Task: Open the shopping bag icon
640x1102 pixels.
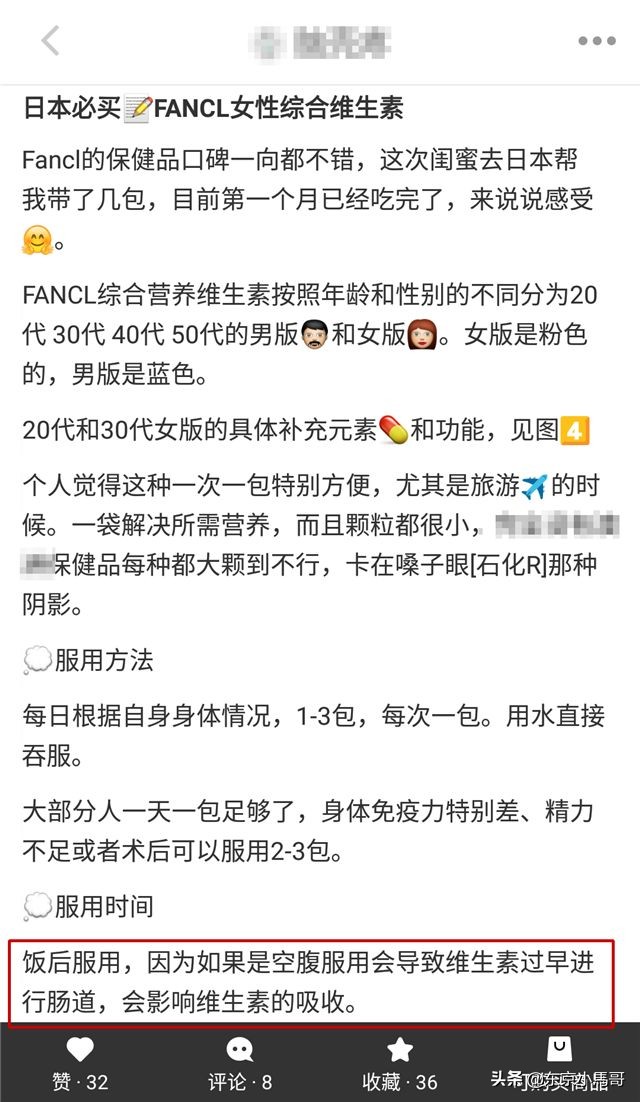Action: [x=559, y=1049]
